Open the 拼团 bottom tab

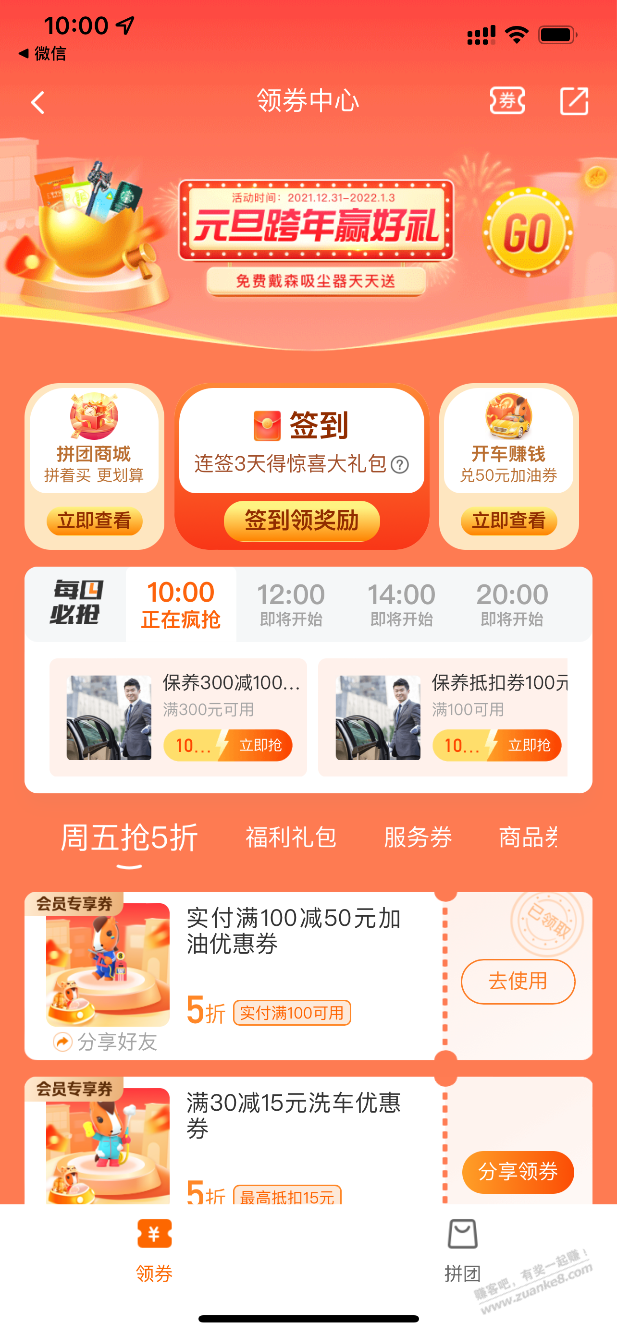click(x=462, y=1250)
